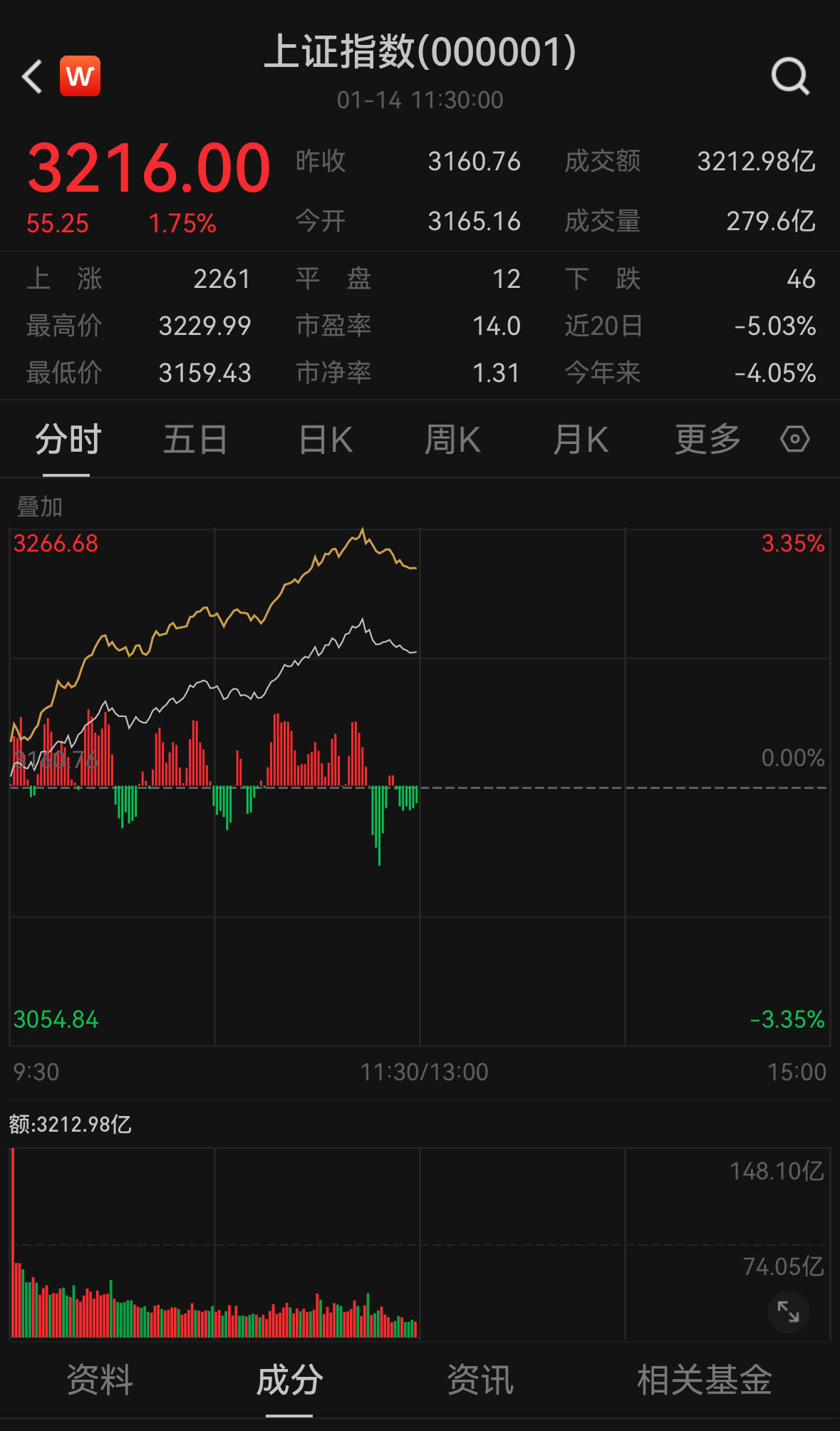Open the 资料 tab
This screenshot has width=840, height=1431.
pyautogui.click(x=100, y=1380)
